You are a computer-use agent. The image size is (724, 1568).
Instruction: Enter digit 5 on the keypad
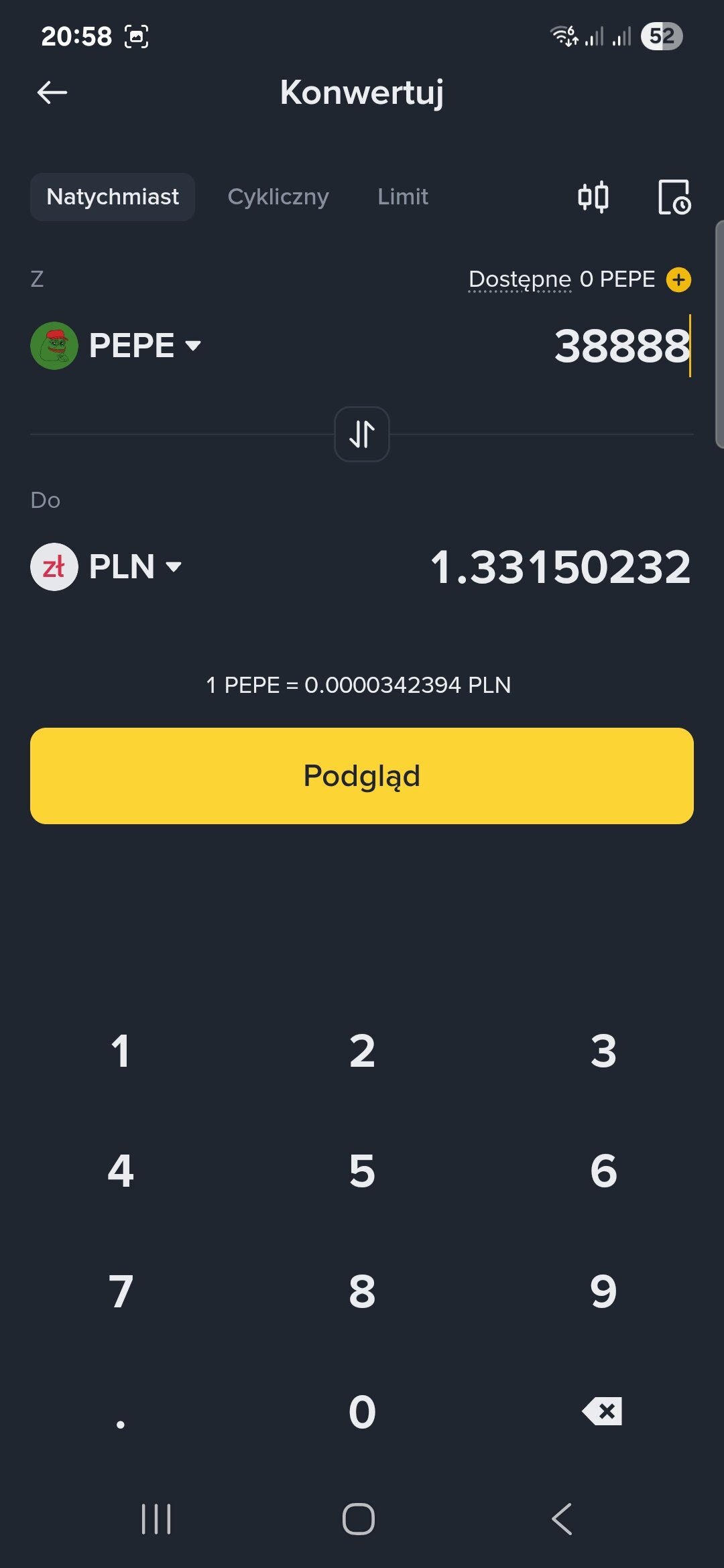coord(362,1171)
